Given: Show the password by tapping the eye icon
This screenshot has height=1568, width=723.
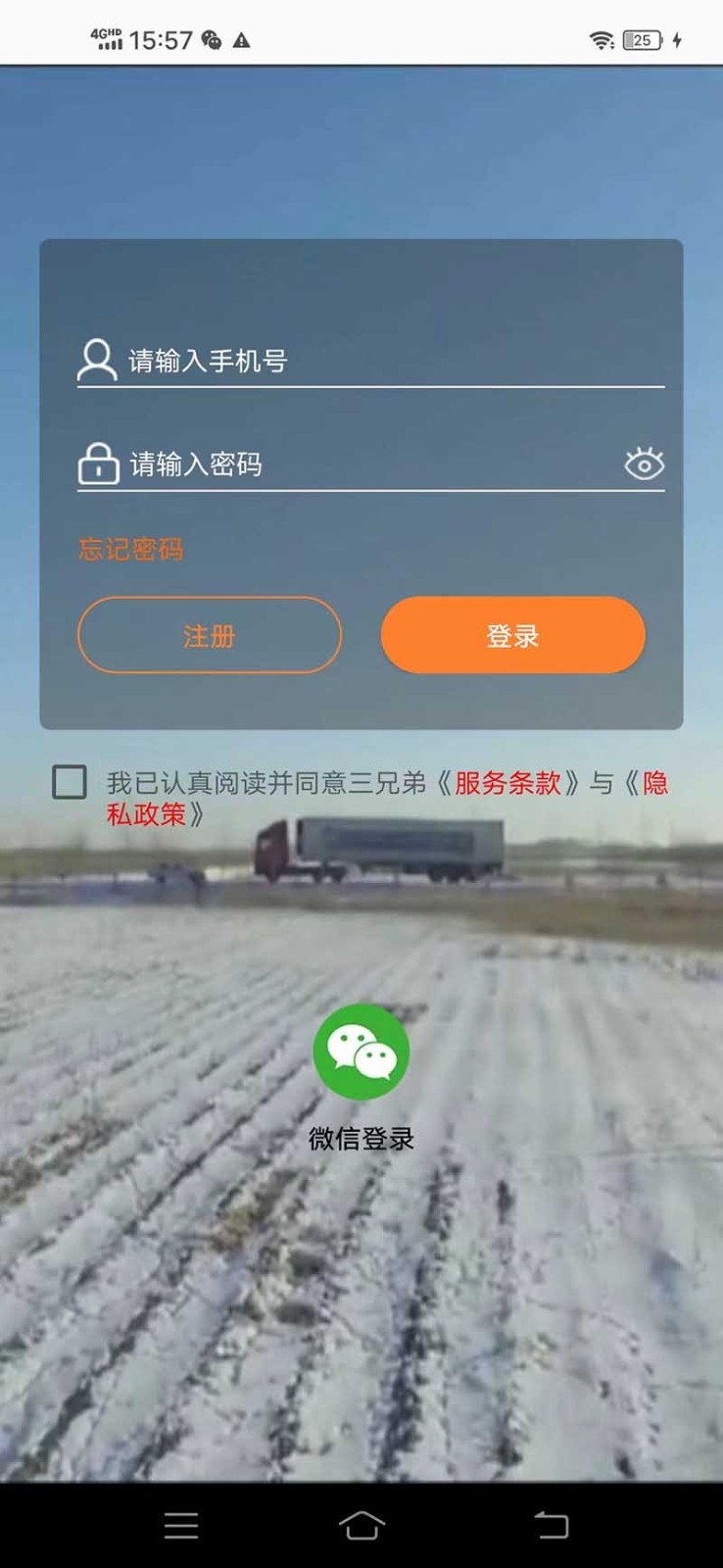Looking at the screenshot, I should [645, 463].
